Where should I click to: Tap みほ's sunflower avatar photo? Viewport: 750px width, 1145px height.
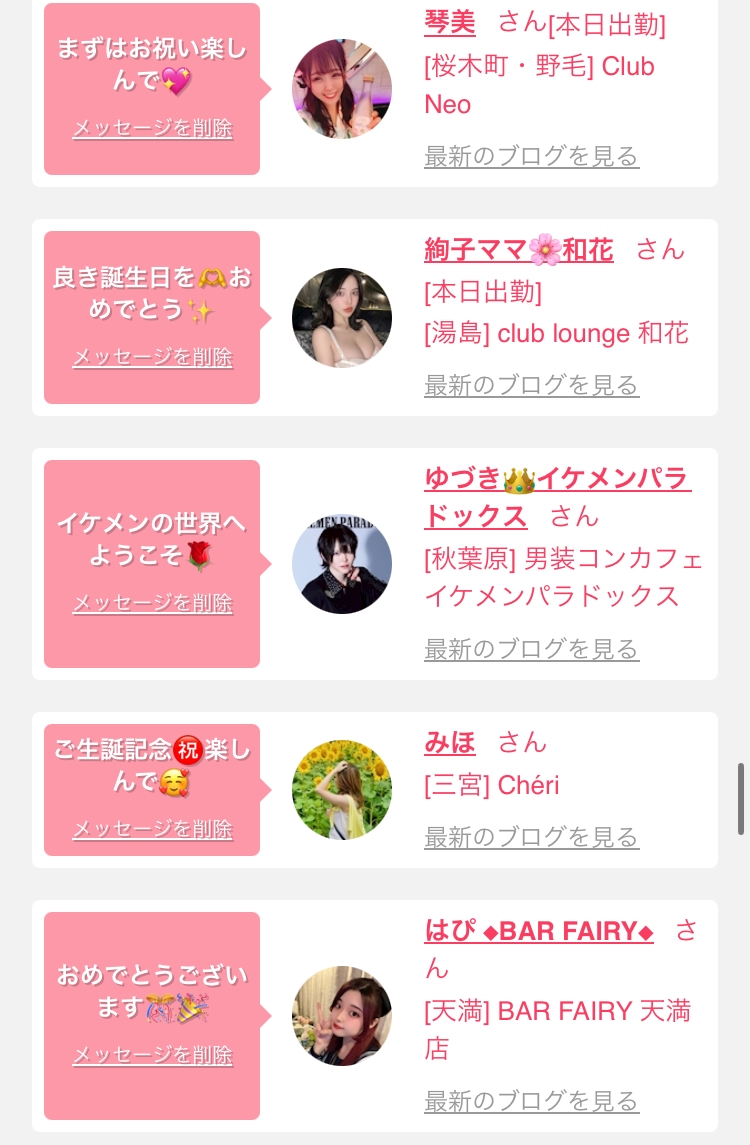pos(342,790)
